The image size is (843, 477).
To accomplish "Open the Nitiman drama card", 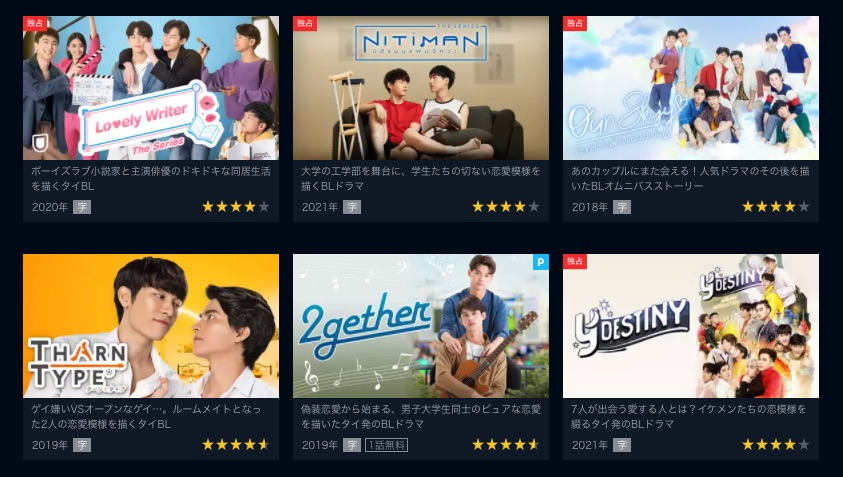I will [421, 88].
